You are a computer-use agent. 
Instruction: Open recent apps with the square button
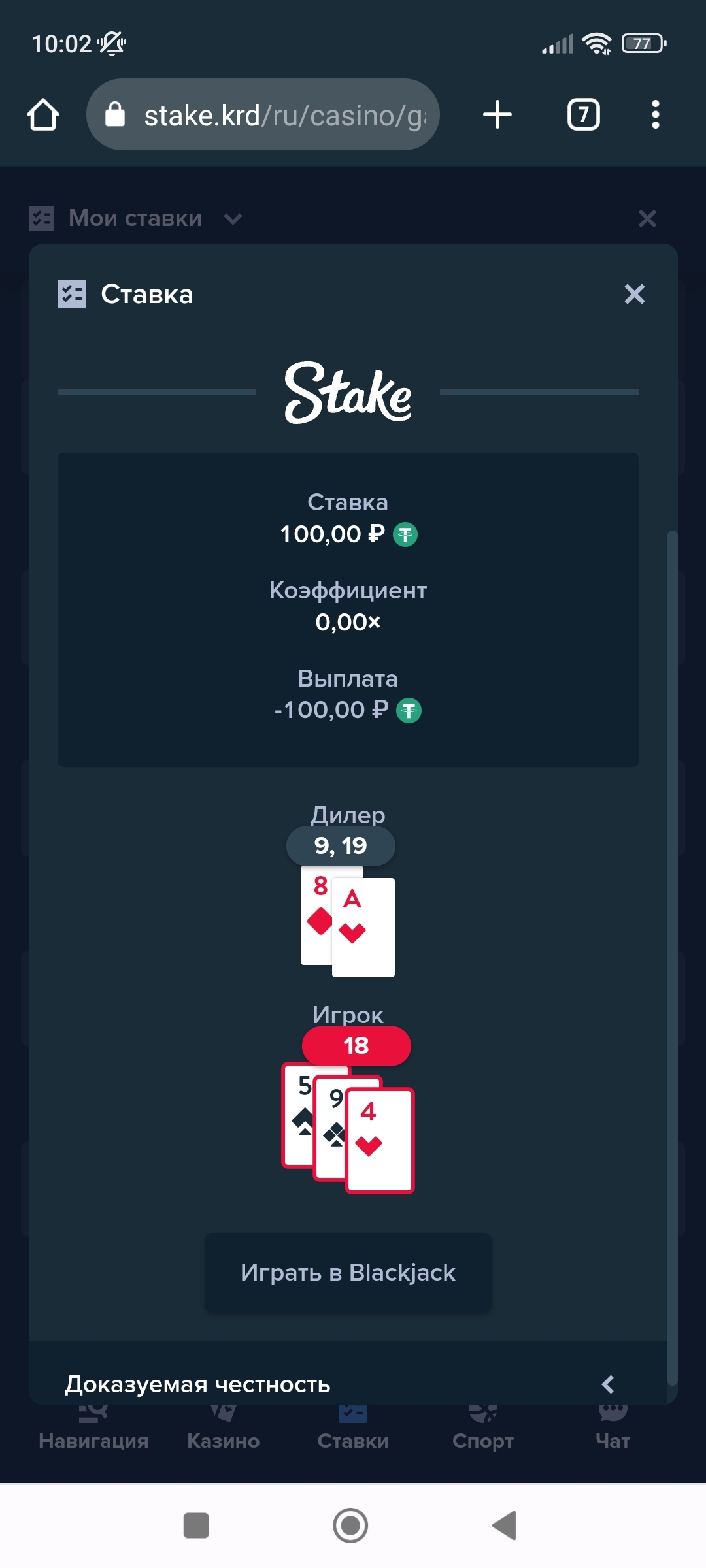pyautogui.click(x=196, y=1526)
